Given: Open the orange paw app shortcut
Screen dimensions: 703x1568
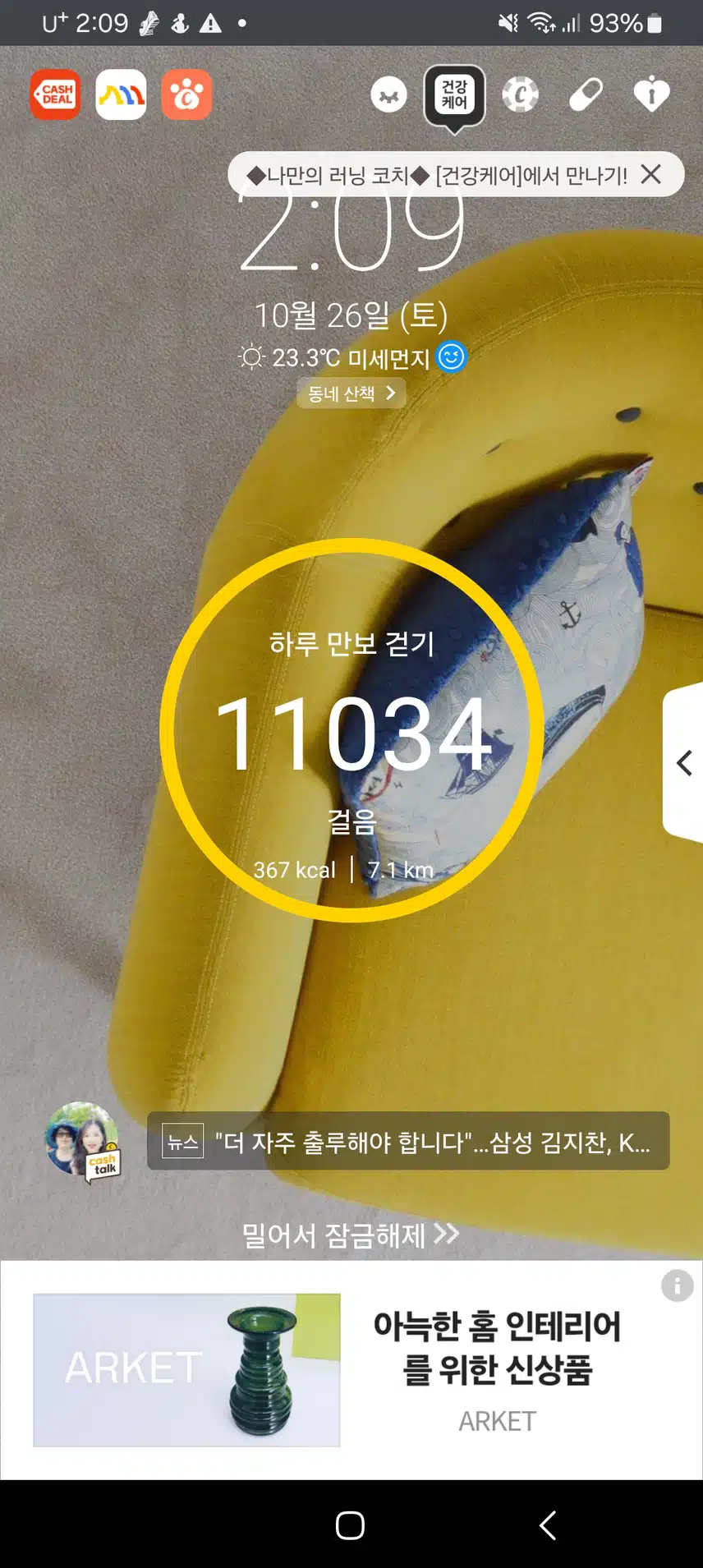Looking at the screenshot, I should [x=186, y=95].
